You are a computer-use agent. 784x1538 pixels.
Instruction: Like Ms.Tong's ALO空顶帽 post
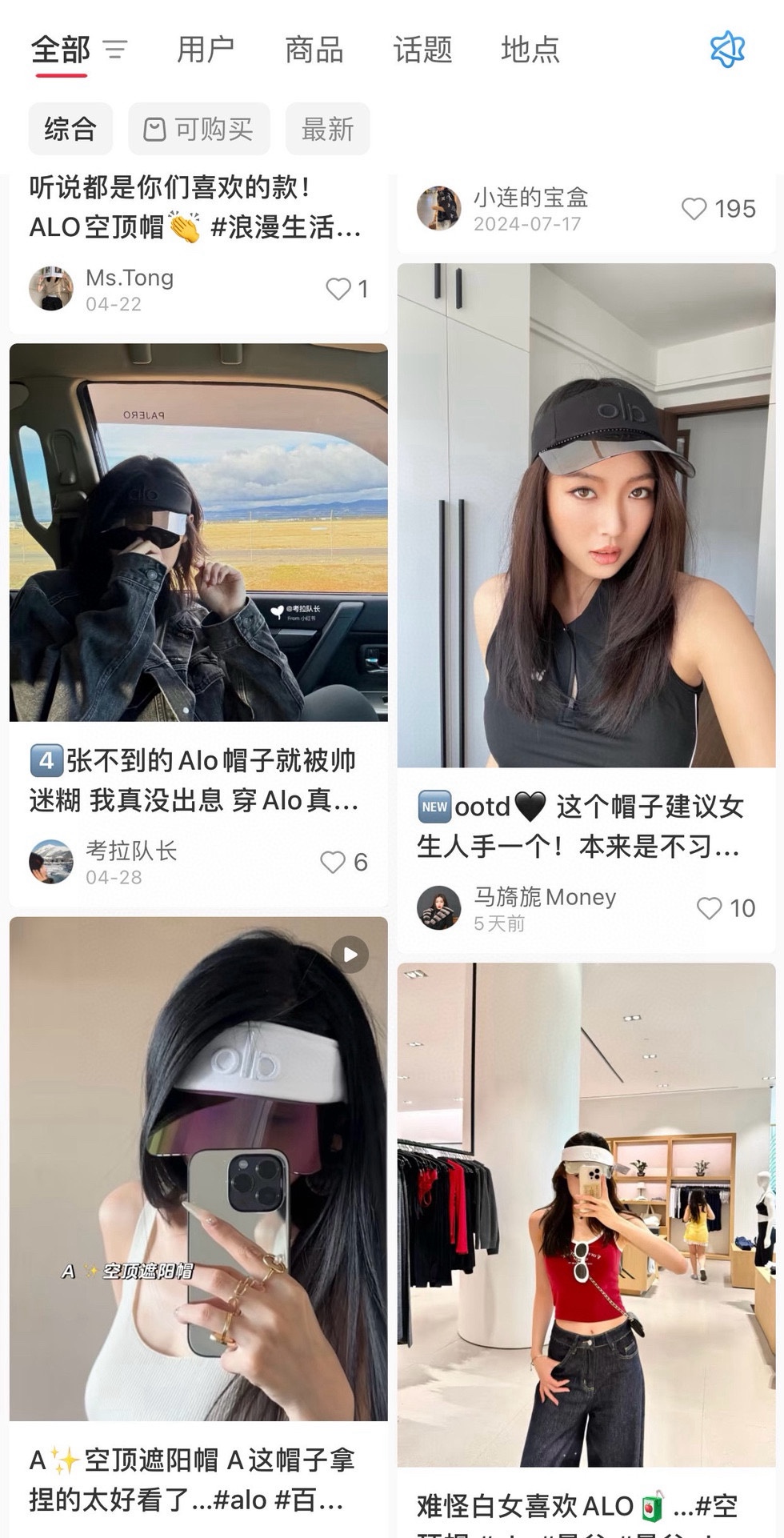click(x=339, y=289)
